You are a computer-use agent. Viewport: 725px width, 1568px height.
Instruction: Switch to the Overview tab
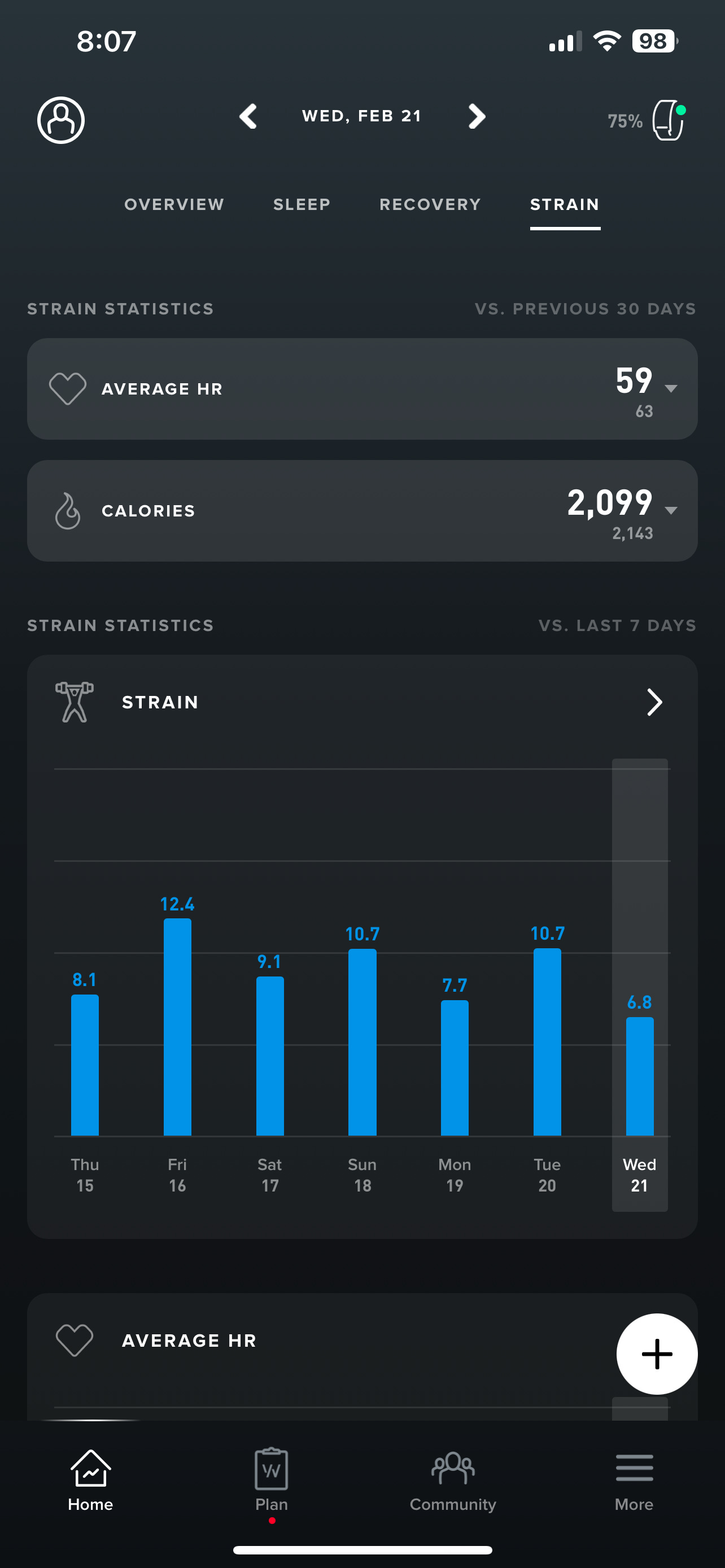coord(174,204)
